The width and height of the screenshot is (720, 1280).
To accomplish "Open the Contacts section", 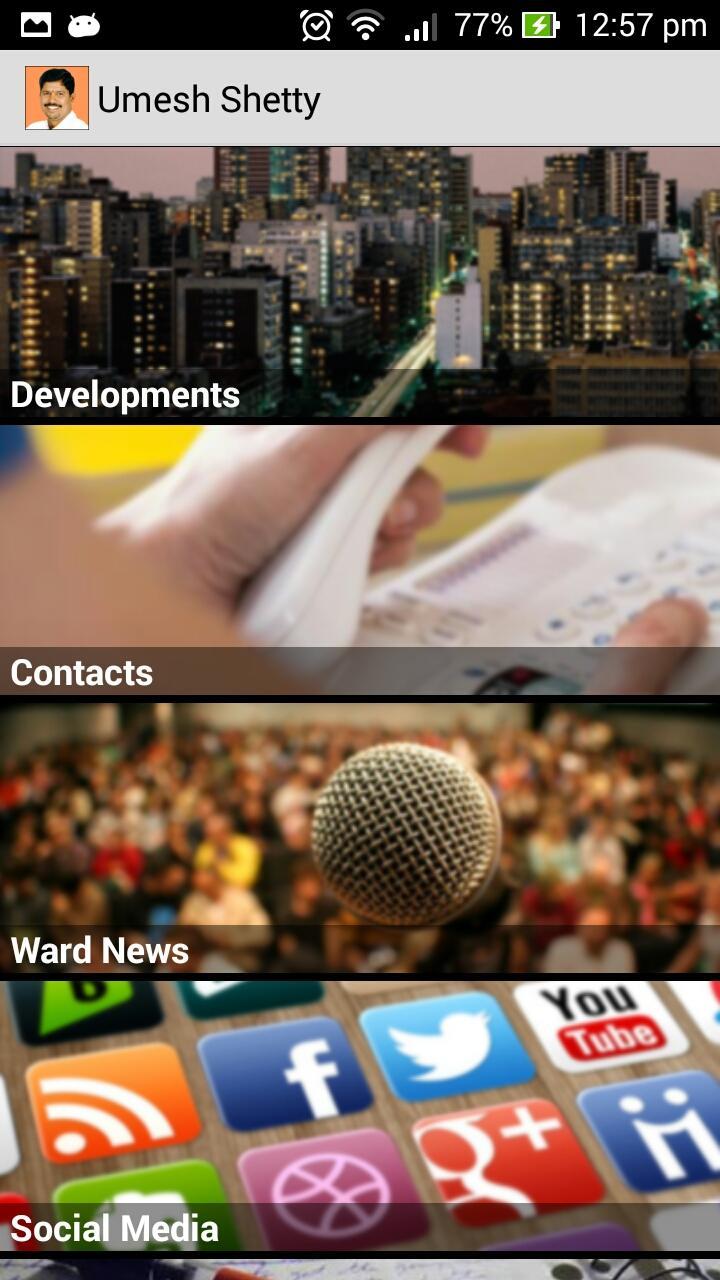I will click(x=360, y=560).
